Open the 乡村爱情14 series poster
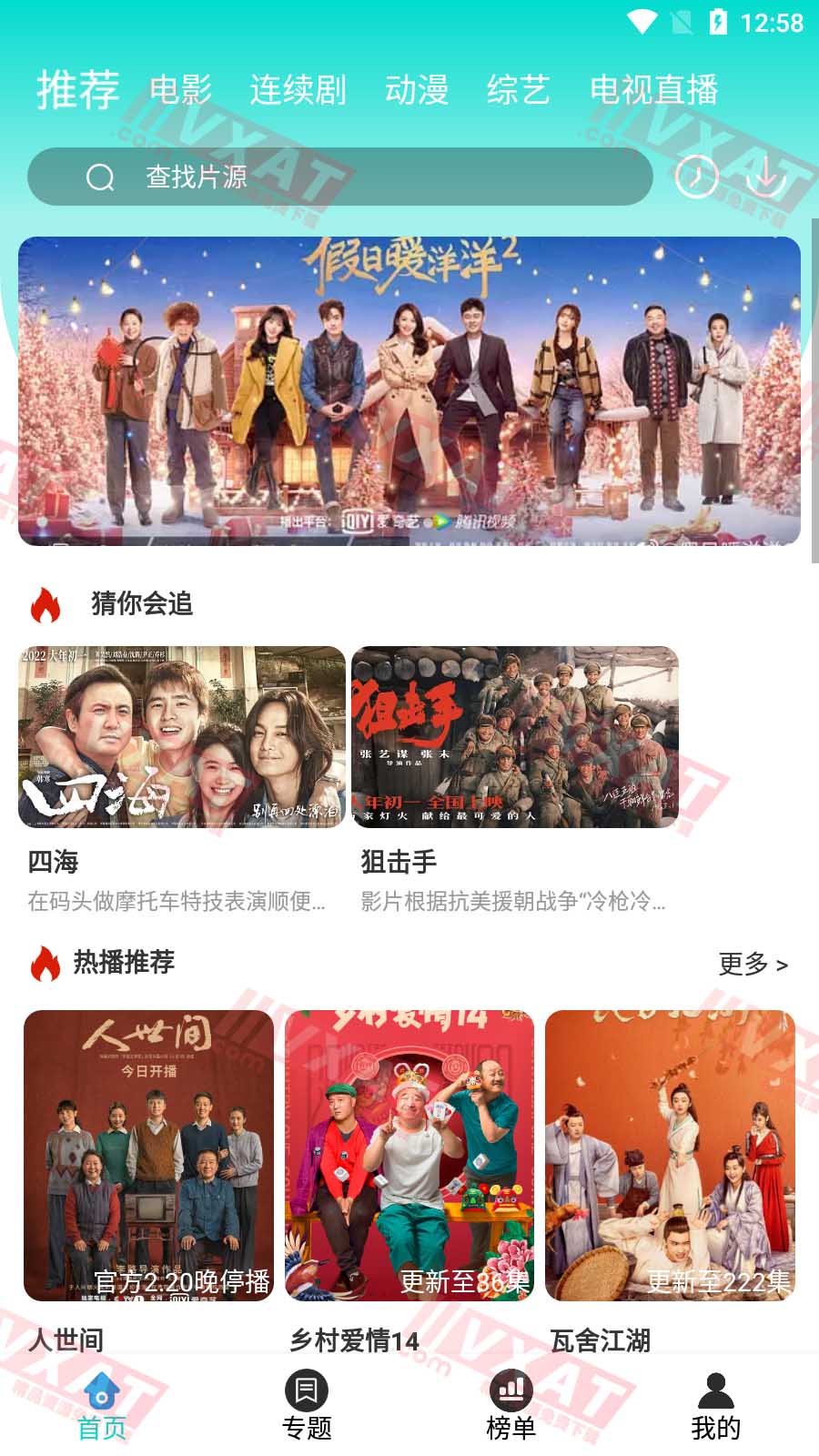The image size is (819, 1456). click(x=409, y=1156)
